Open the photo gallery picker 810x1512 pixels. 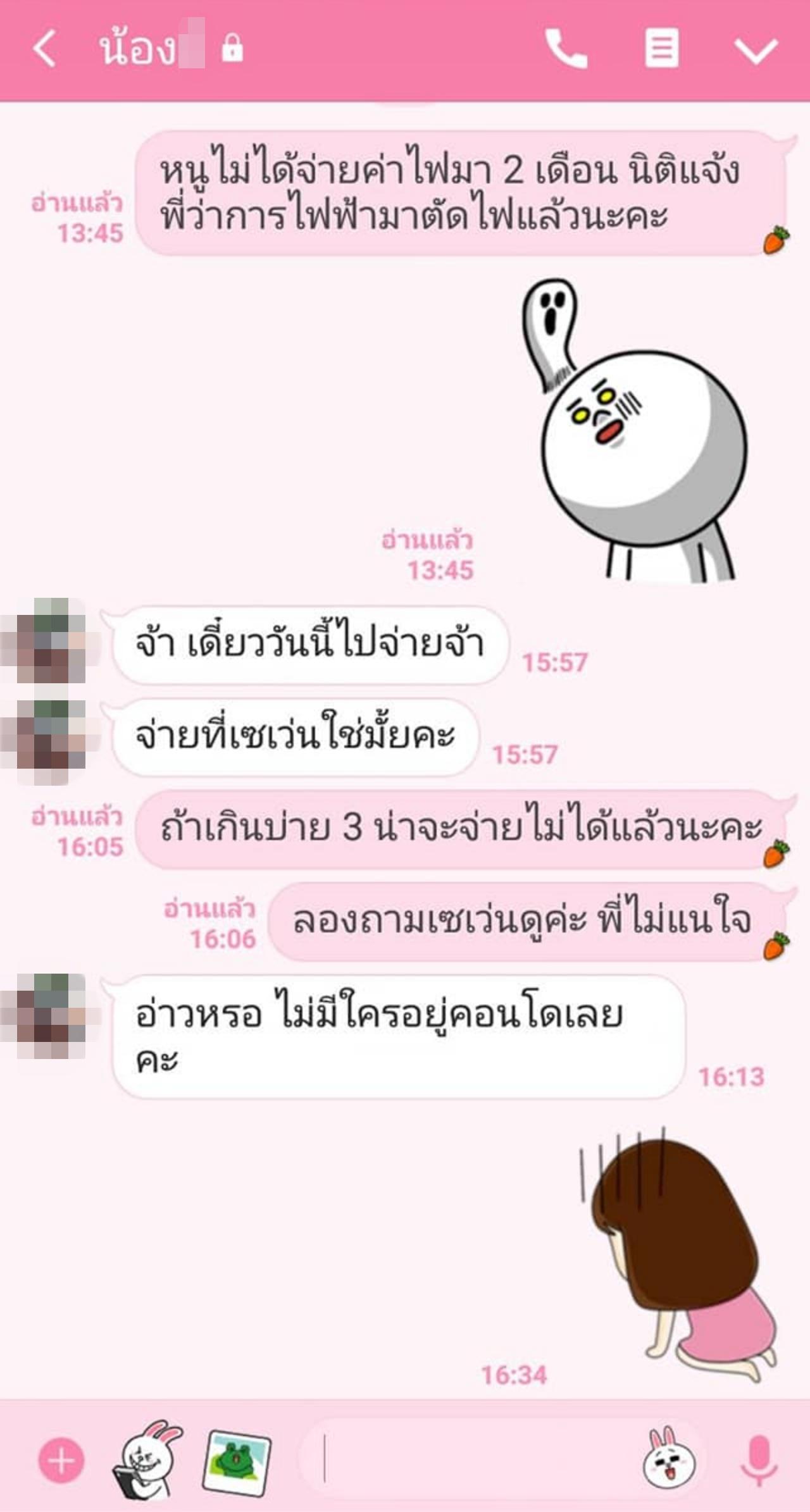tap(236, 1462)
